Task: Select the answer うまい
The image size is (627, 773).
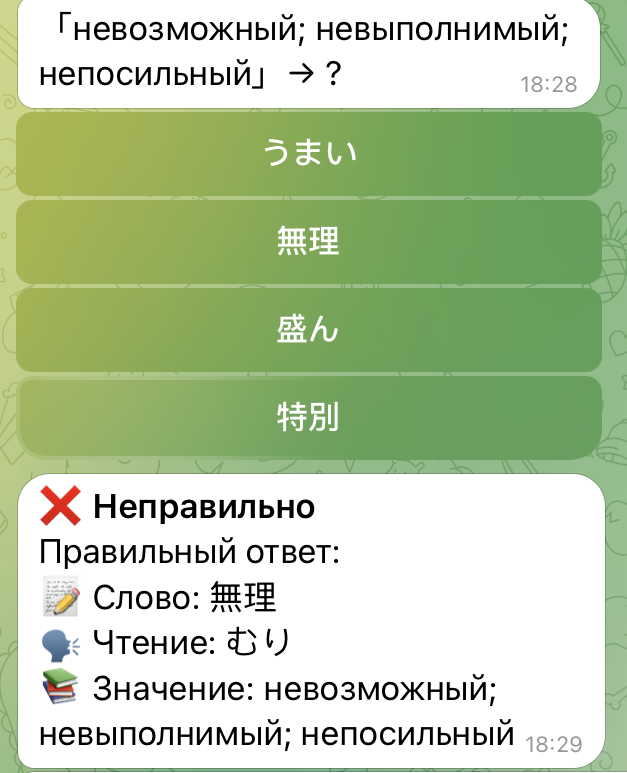Action: tap(309, 153)
